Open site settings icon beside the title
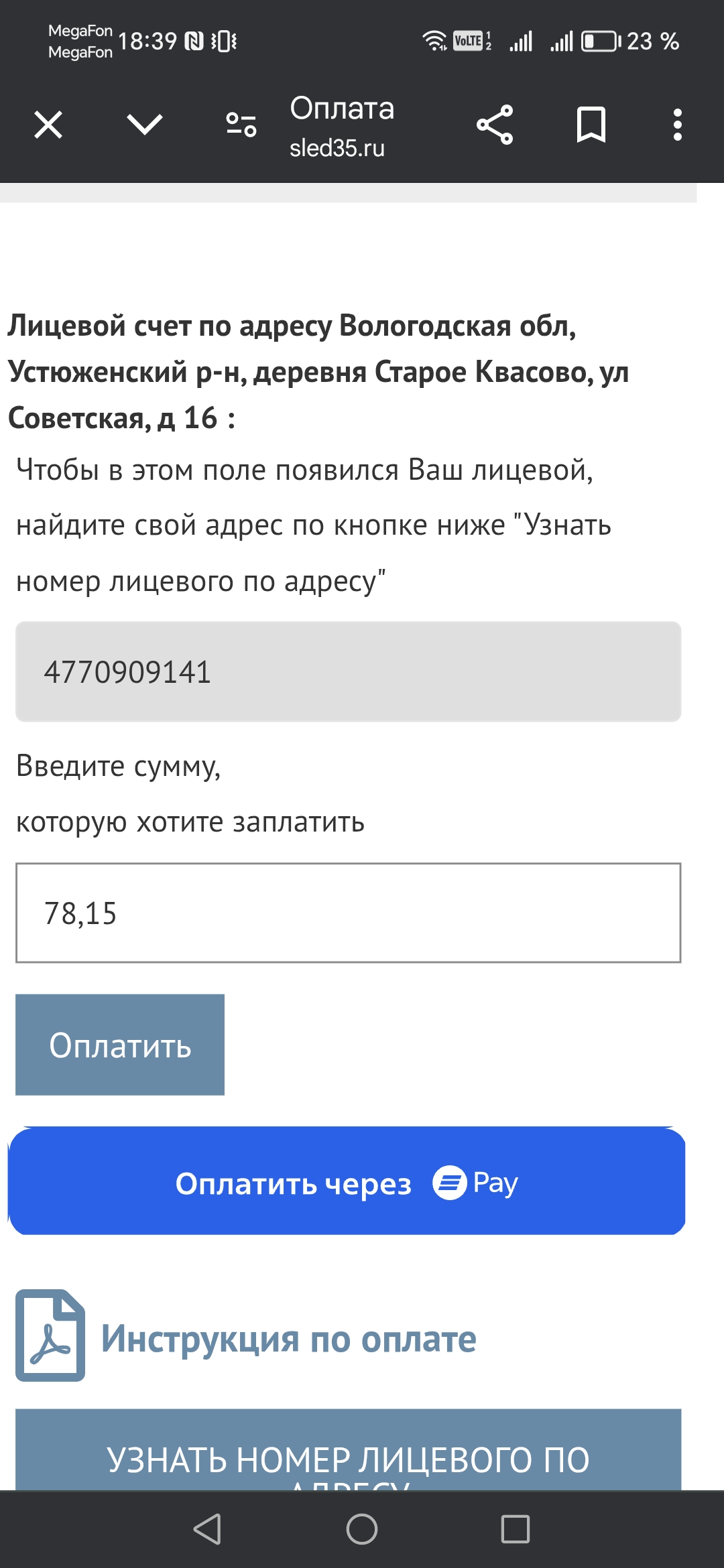Viewport: 724px width, 1568px height. click(x=241, y=125)
